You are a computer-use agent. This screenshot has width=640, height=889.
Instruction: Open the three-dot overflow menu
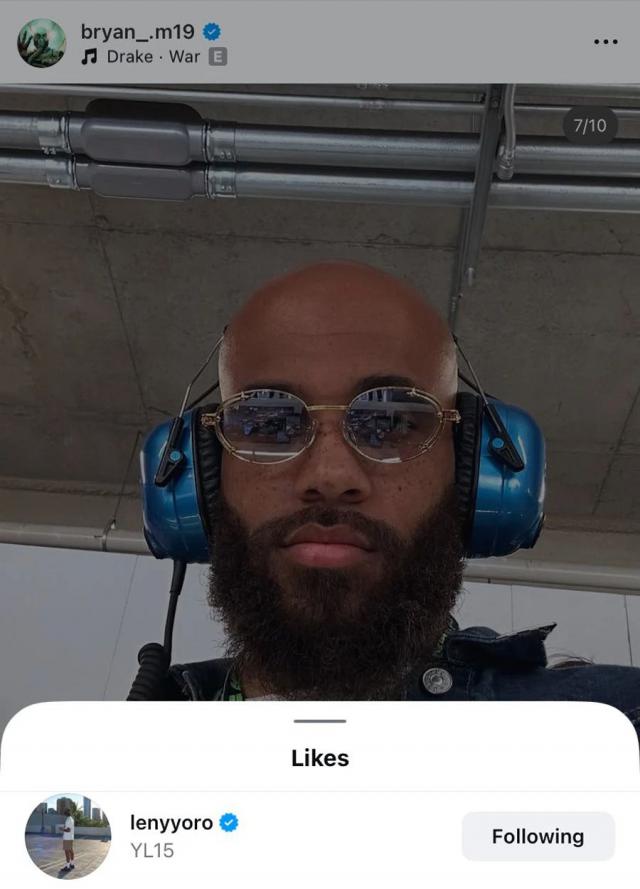point(605,42)
